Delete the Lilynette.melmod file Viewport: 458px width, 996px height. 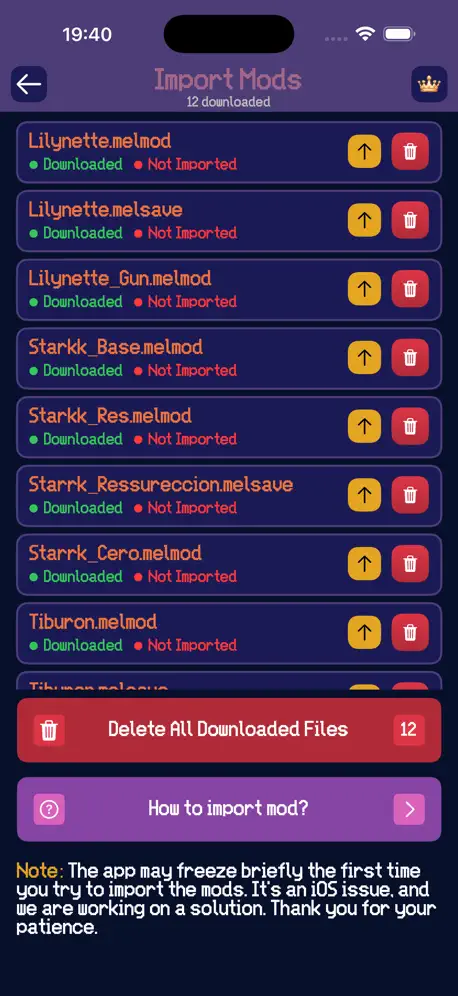pos(410,152)
